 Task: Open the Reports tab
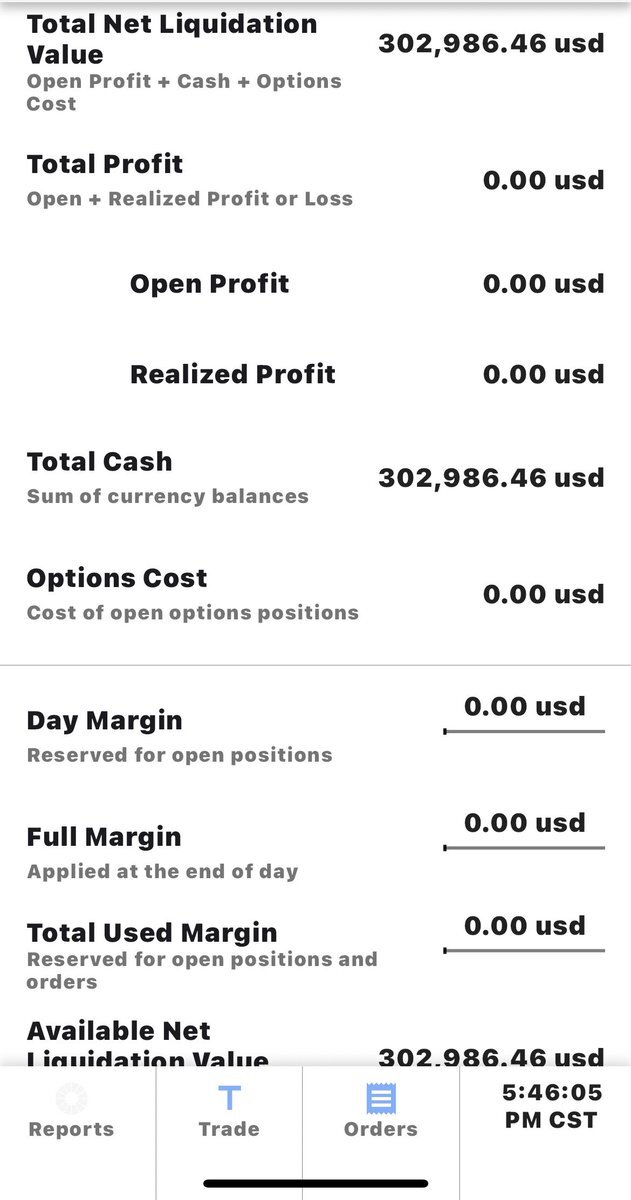(x=71, y=1112)
